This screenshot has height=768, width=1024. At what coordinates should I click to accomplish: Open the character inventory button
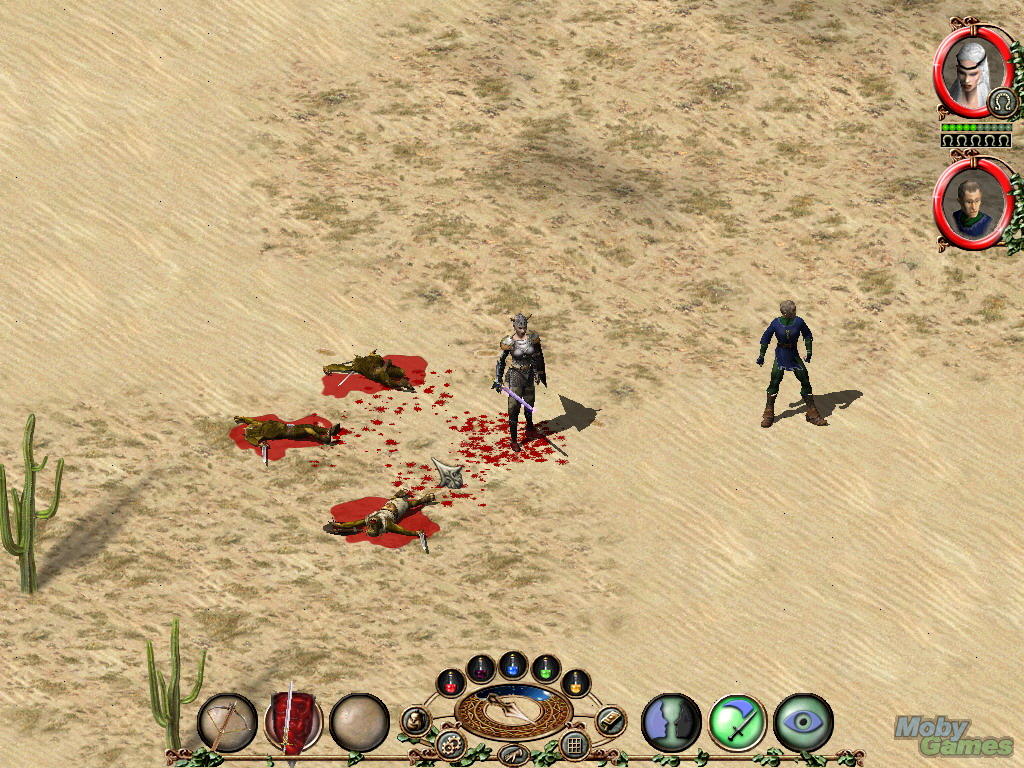pyautogui.click(x=416, y=721)
